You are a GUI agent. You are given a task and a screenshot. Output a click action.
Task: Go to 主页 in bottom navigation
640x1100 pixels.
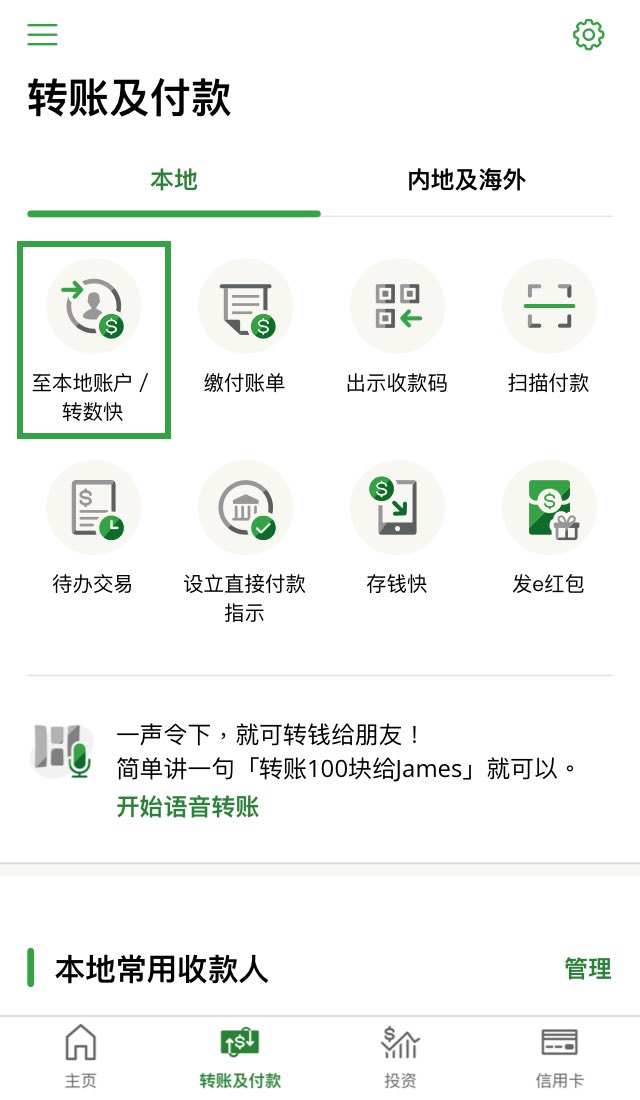[x=81, y=1057]
